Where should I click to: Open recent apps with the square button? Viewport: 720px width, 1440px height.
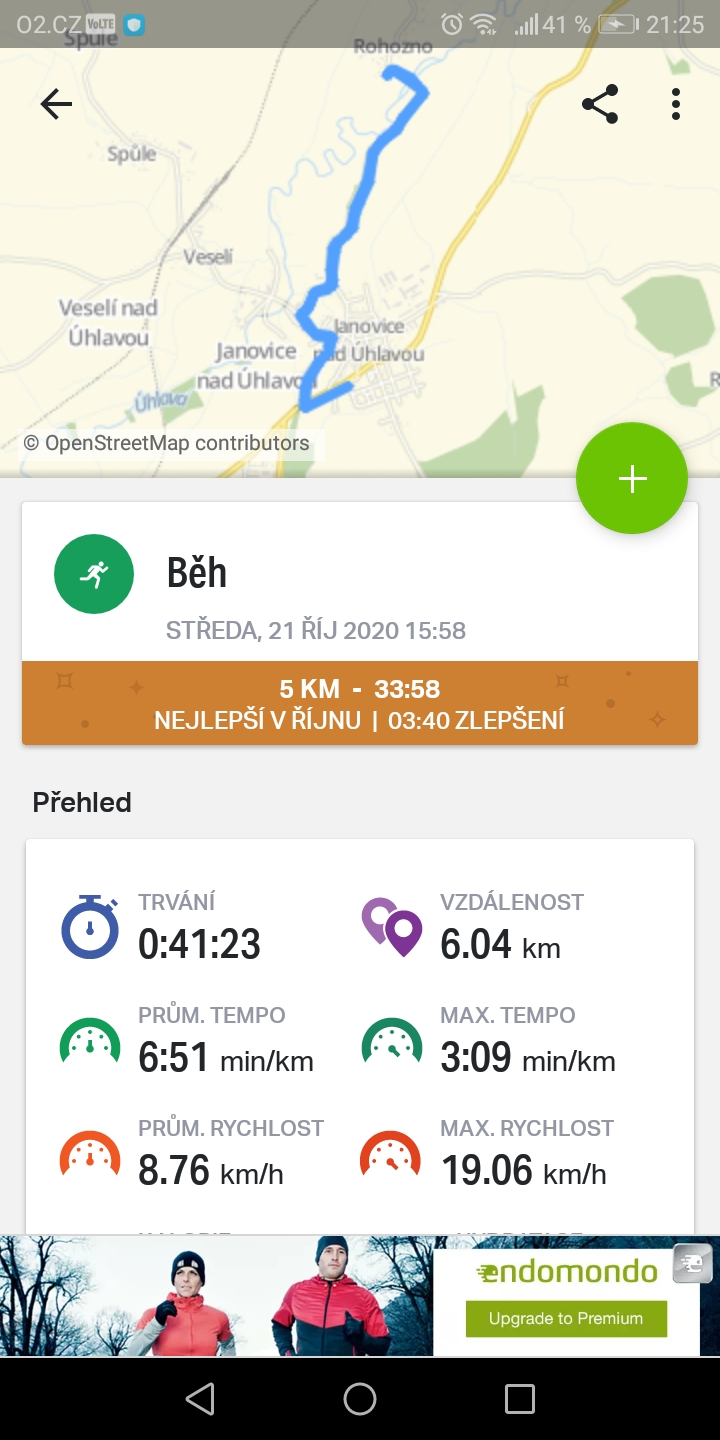[x=520, y=1399]
